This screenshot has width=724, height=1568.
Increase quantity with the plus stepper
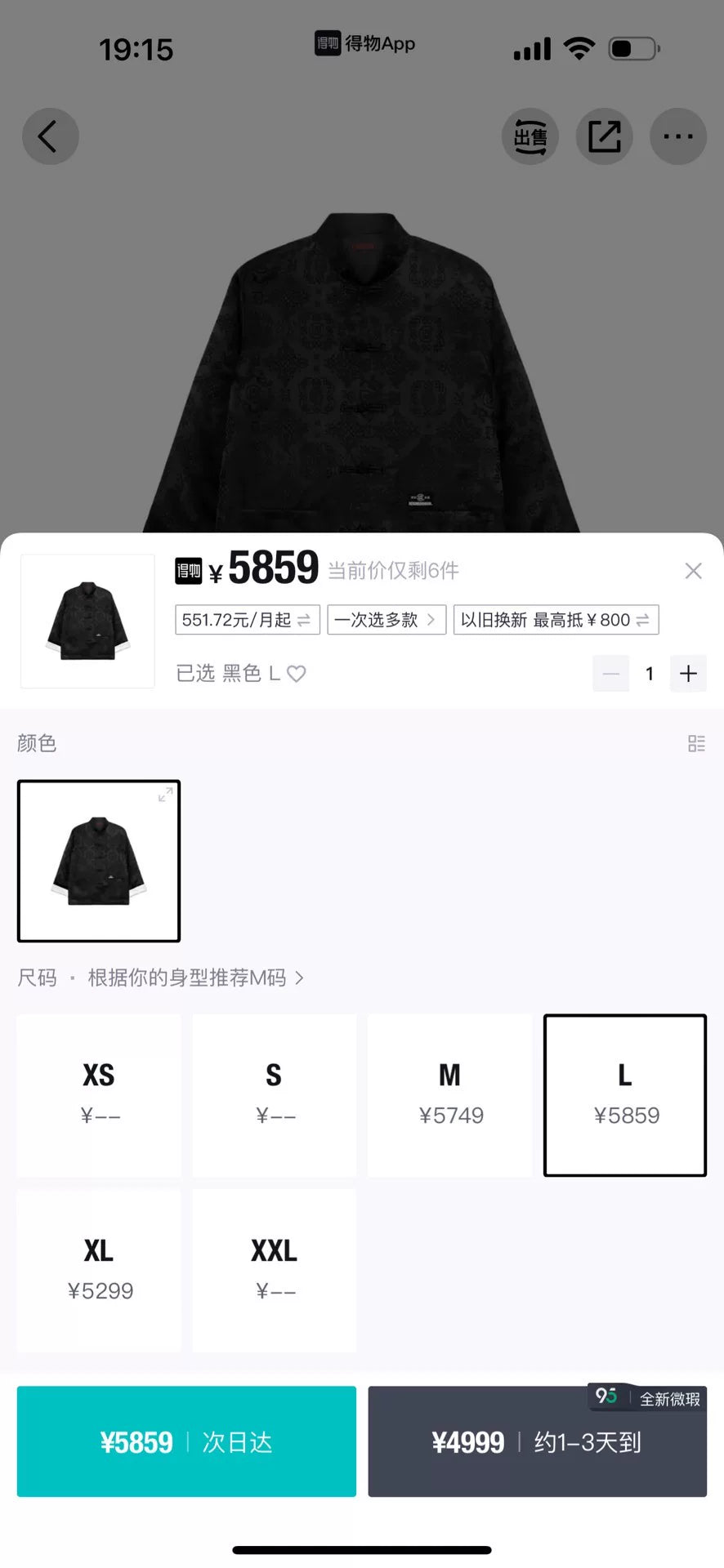tap(688, 673)
